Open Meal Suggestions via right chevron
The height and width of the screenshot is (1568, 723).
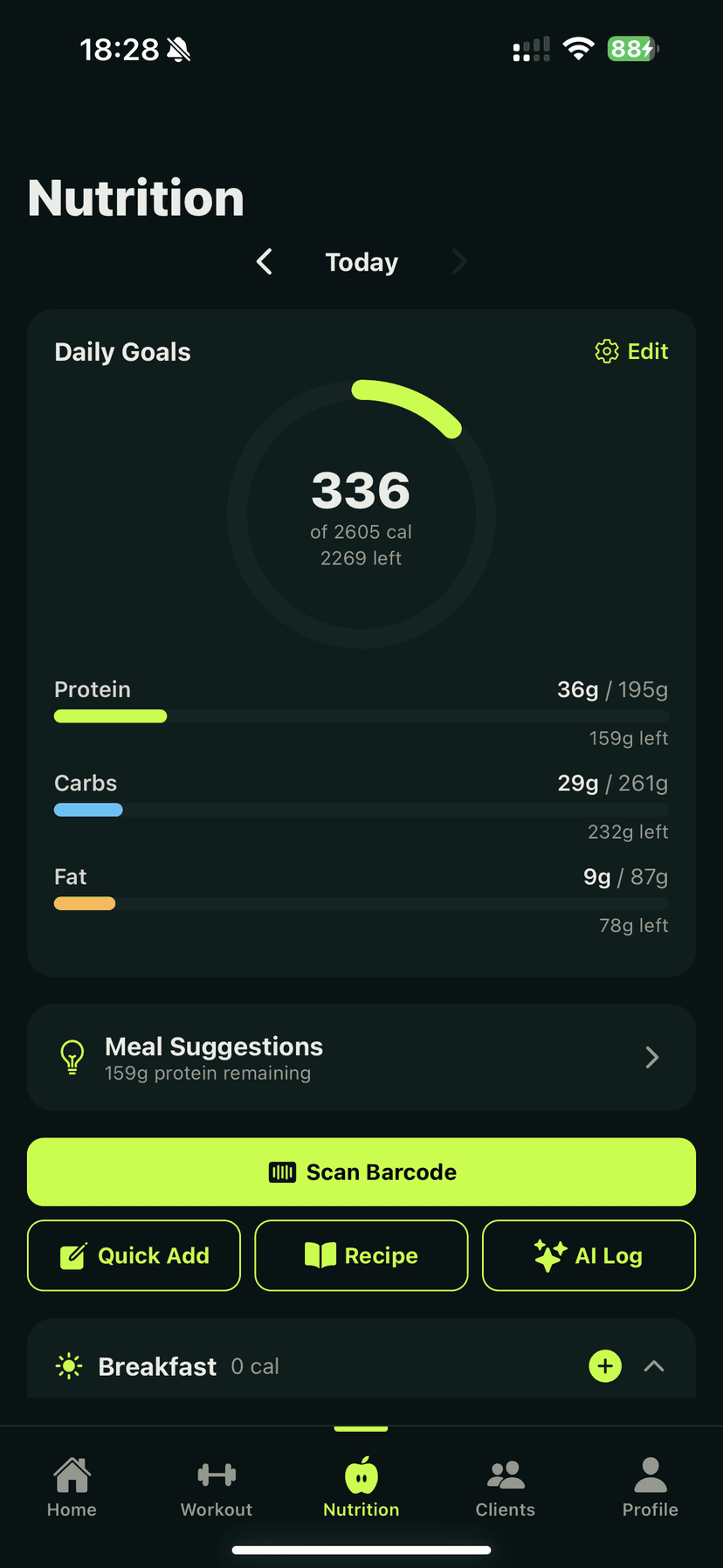click(x=651, y=1057)
